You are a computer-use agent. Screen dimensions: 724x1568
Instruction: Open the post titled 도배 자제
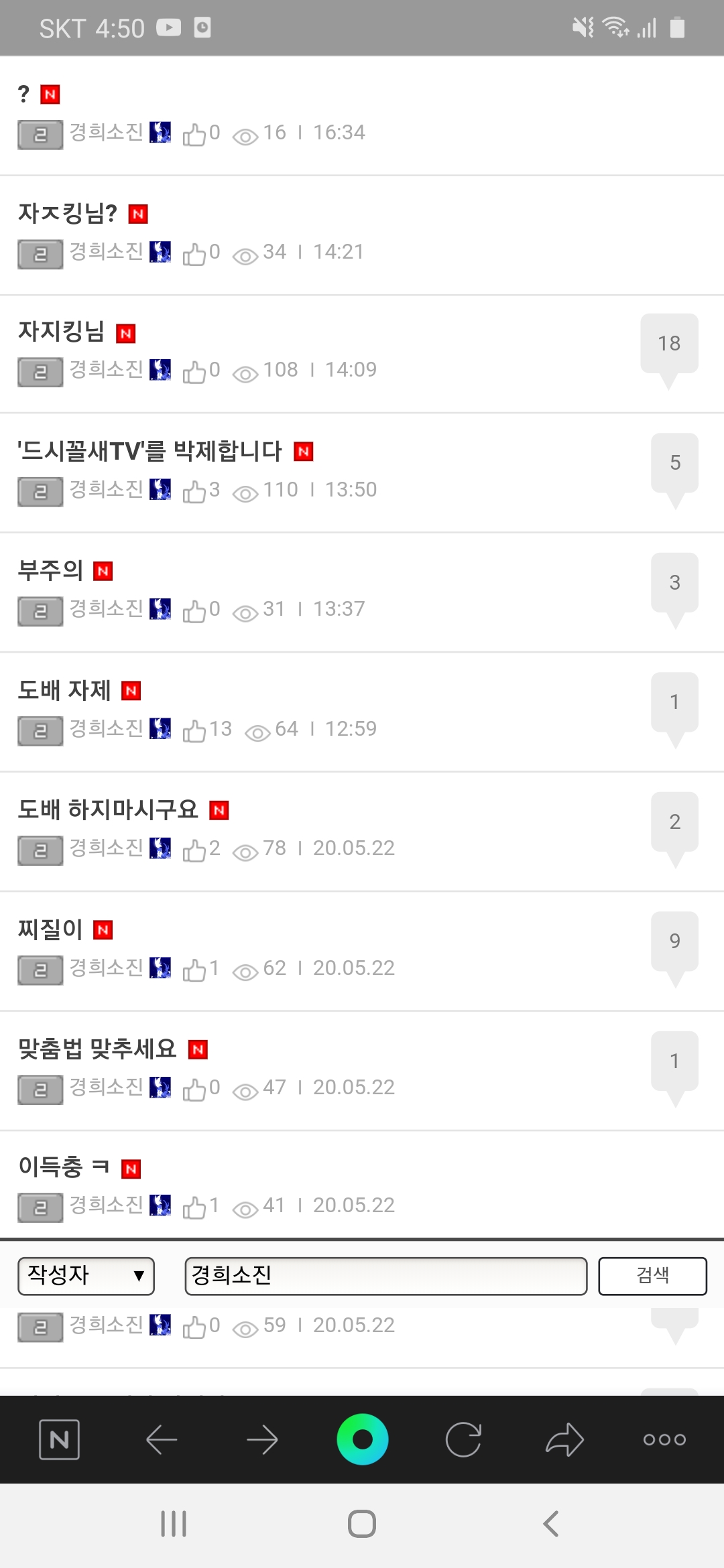tap(64, 690)
